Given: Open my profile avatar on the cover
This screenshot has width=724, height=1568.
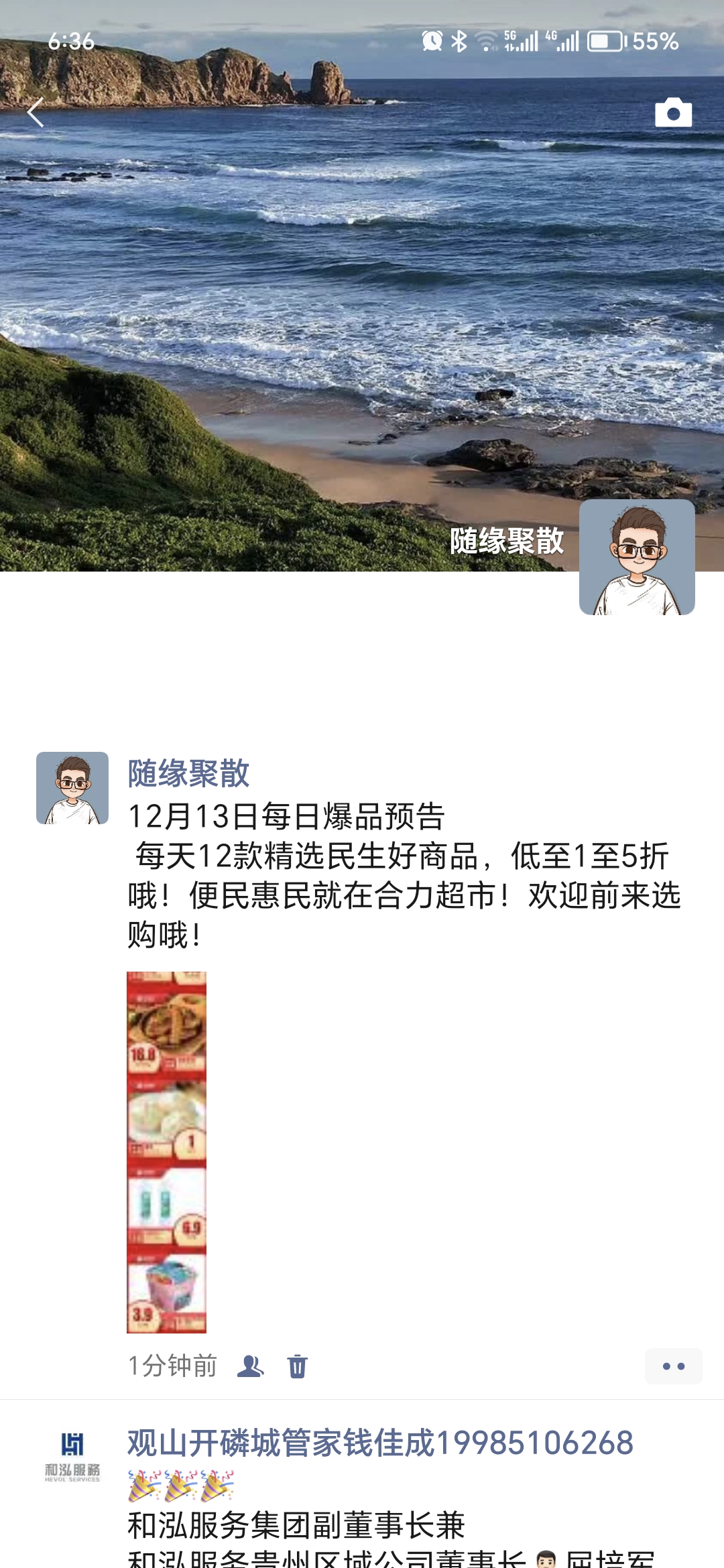Looking at the screenshot, I should [x=636, y=557].
